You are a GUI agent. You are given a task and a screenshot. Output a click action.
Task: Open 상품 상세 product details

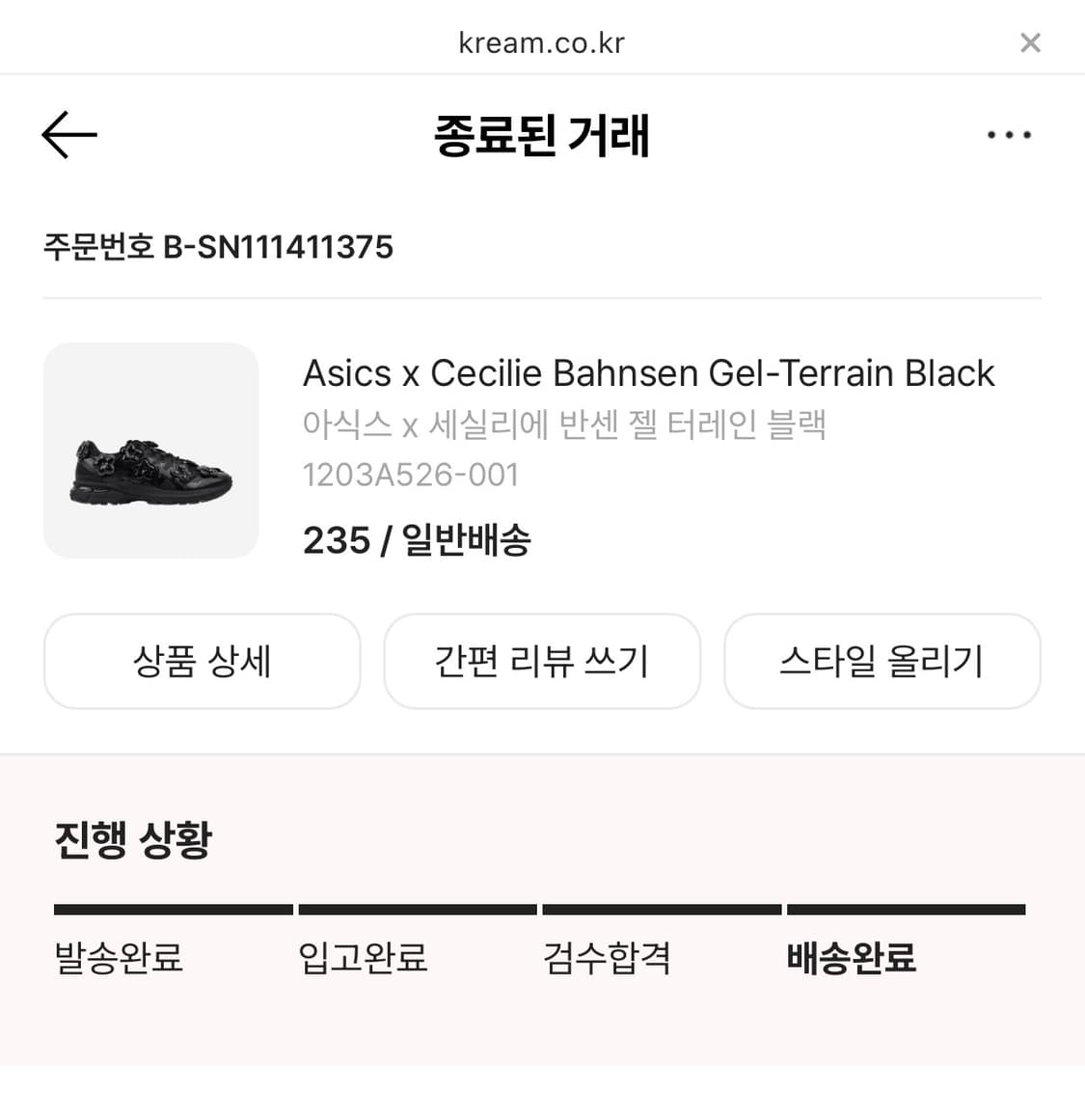coord(202,661)
